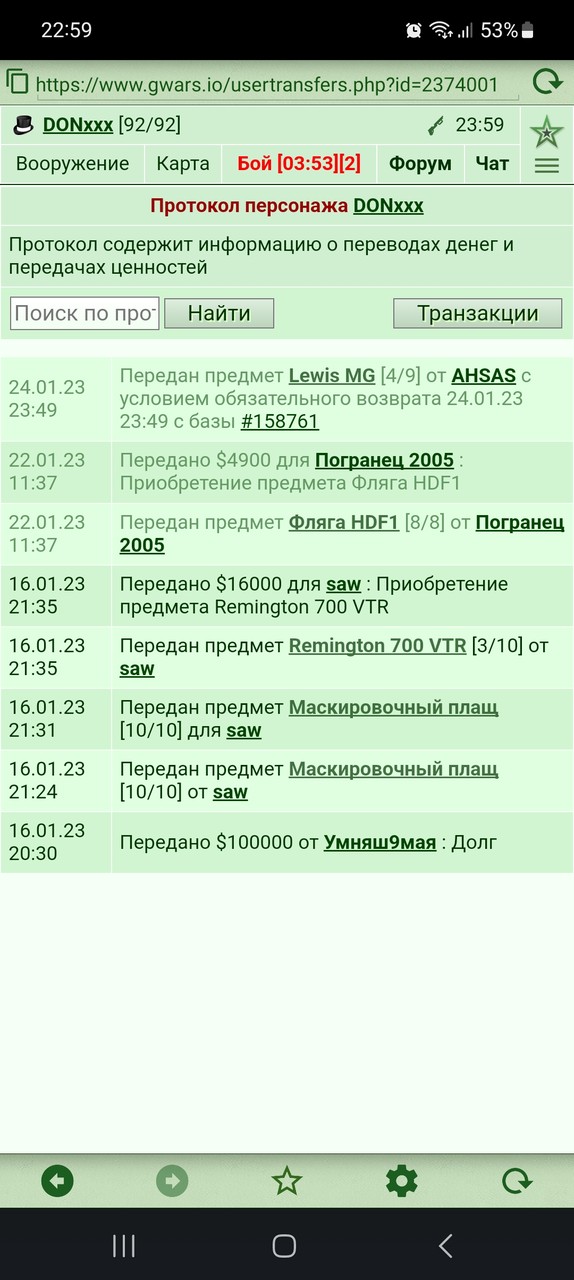Open the Бой [03:53][2] link
Viewport: 574px width, 1280px height.
pos(299,164)
